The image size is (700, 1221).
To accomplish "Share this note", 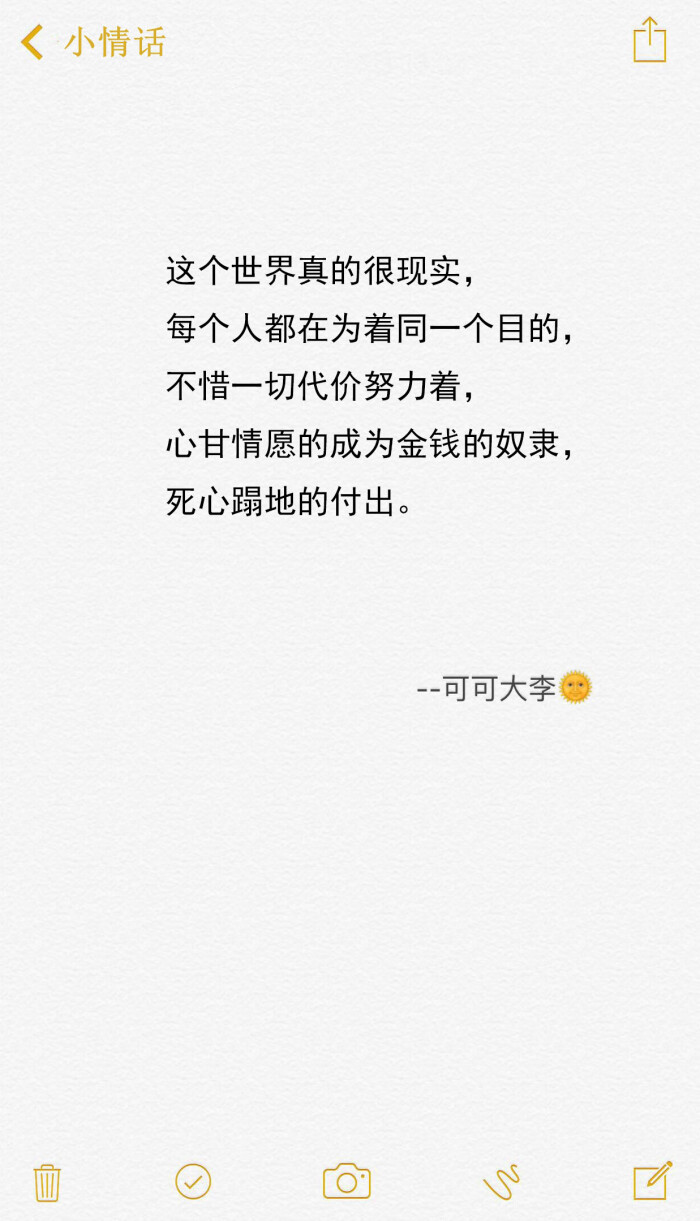I will (649, 41).
